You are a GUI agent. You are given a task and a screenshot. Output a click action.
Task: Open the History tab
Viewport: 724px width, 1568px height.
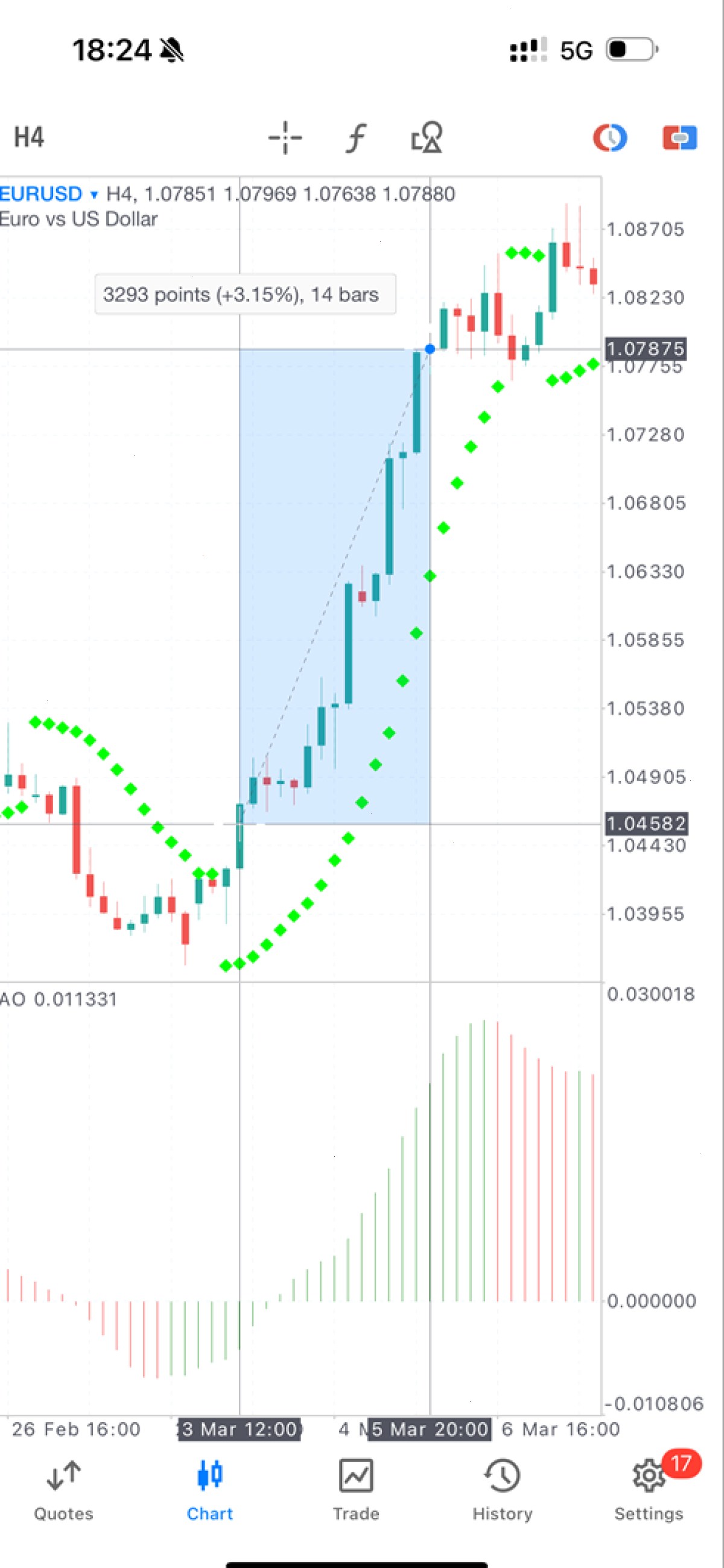(503, 1490)
